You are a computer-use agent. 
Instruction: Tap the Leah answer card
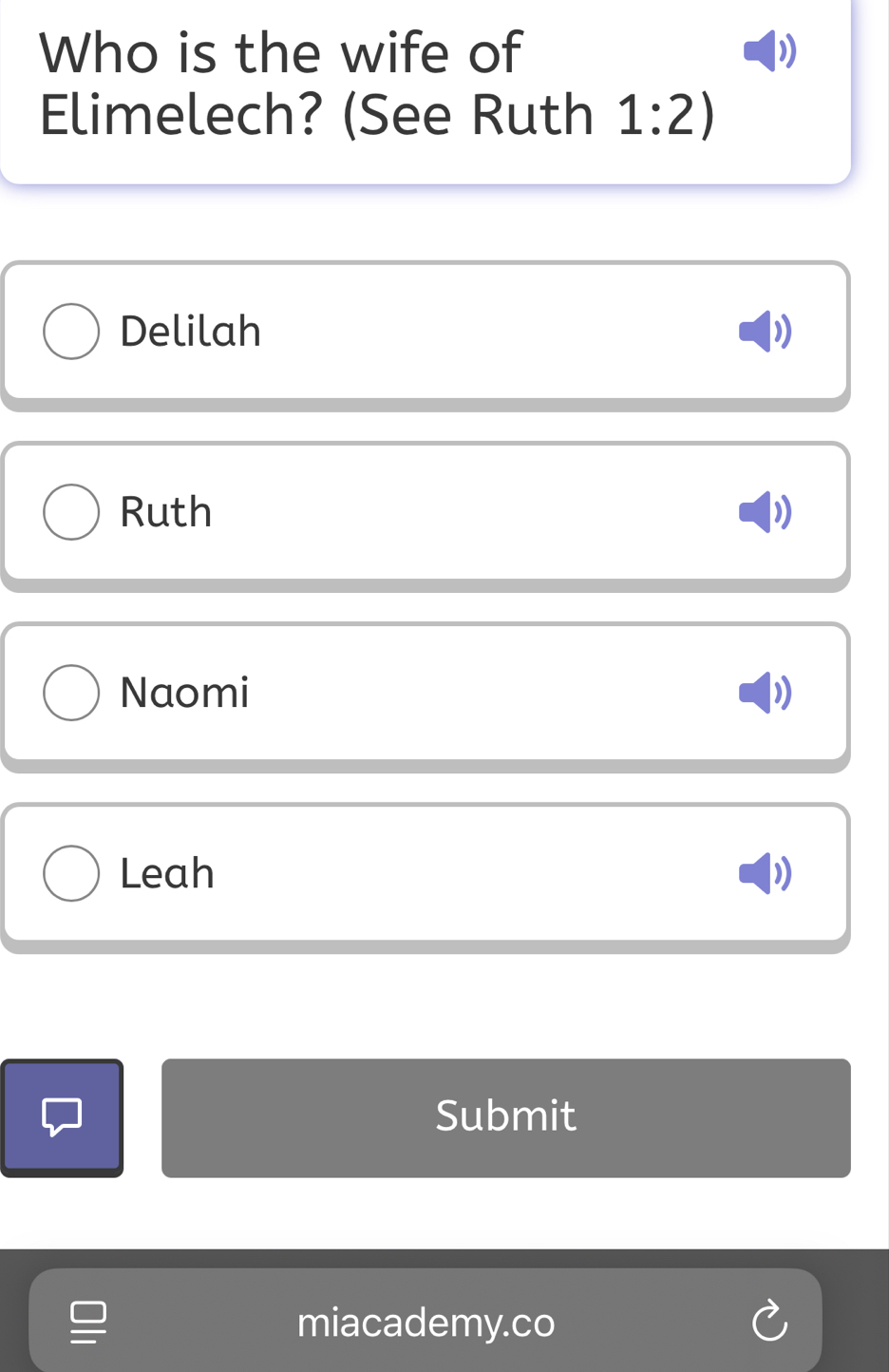[x=380, y=872]
